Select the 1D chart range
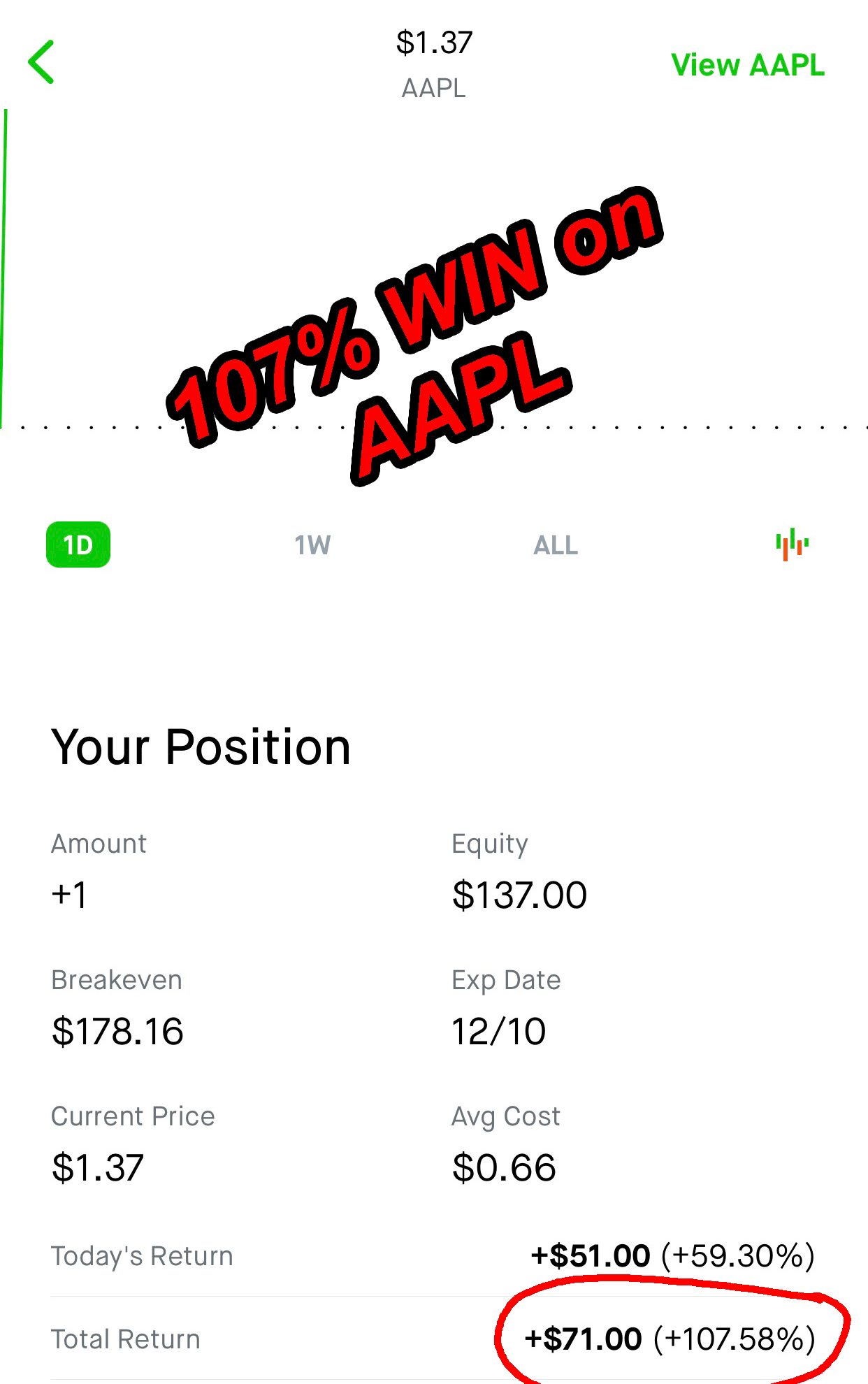 pos(78,545)
